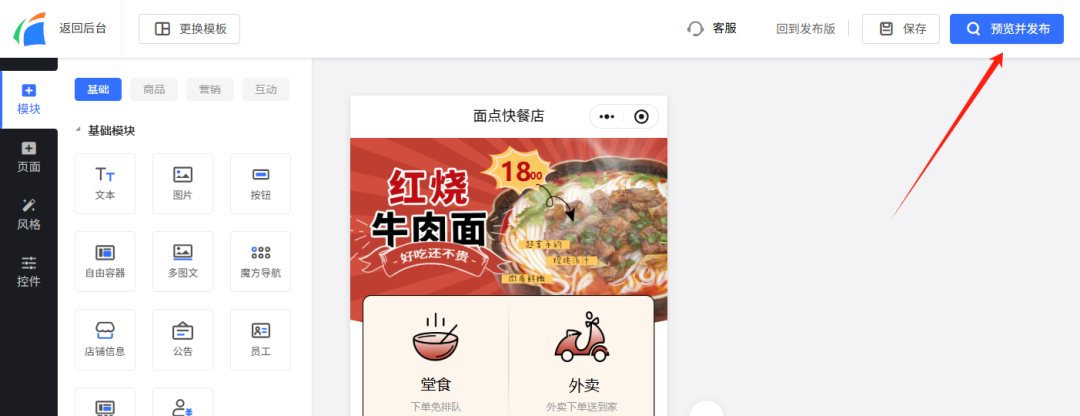Select the 魔方导航 module
1080x416 pixels.
(260, 261)
